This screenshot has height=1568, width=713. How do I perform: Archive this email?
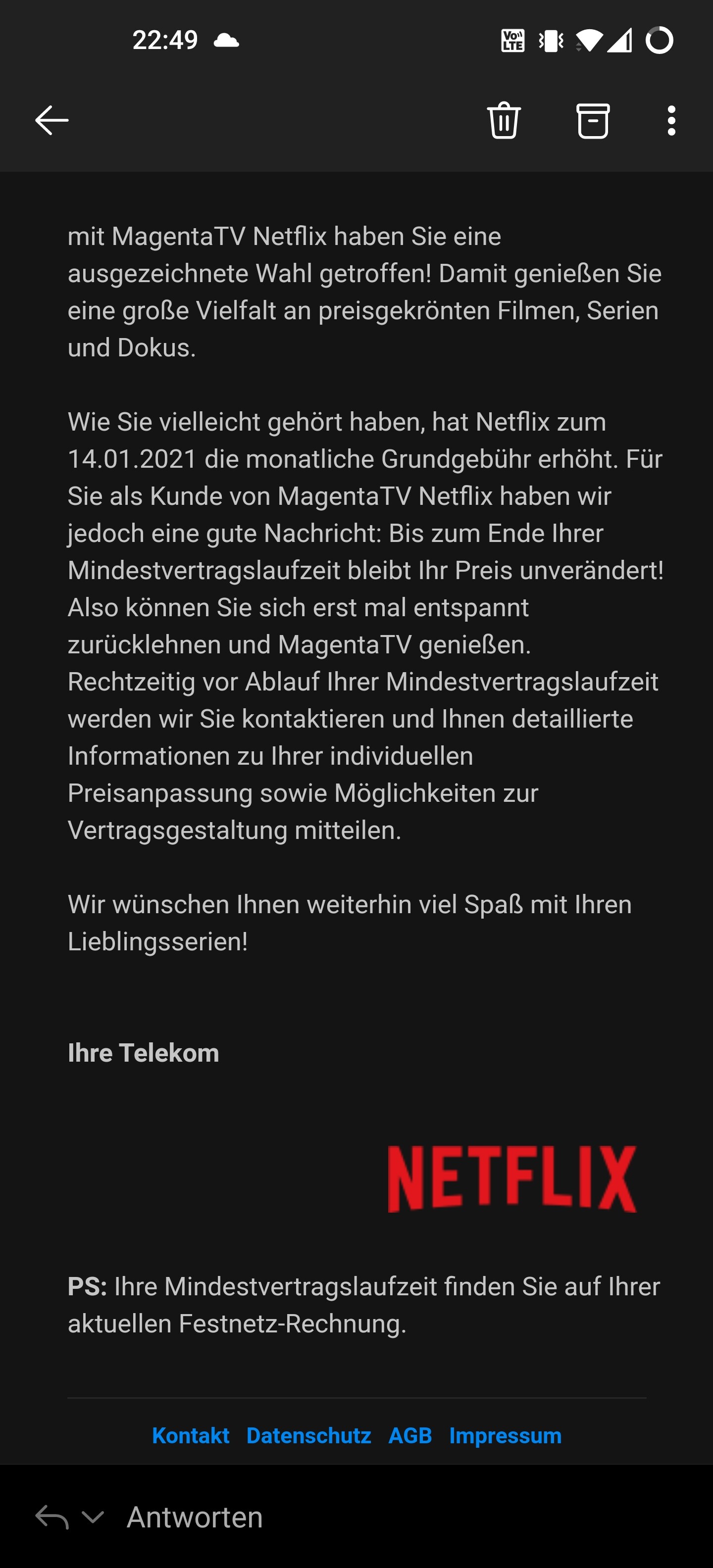point(593,121)
